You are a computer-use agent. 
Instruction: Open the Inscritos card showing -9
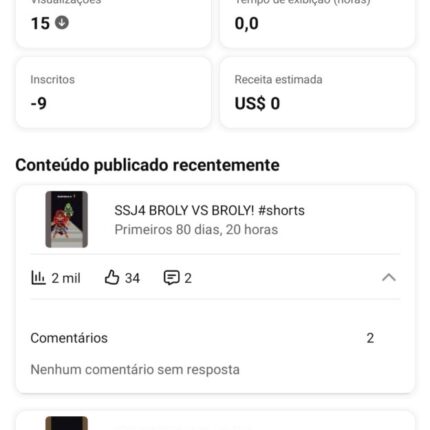click(x=113, y=92)
